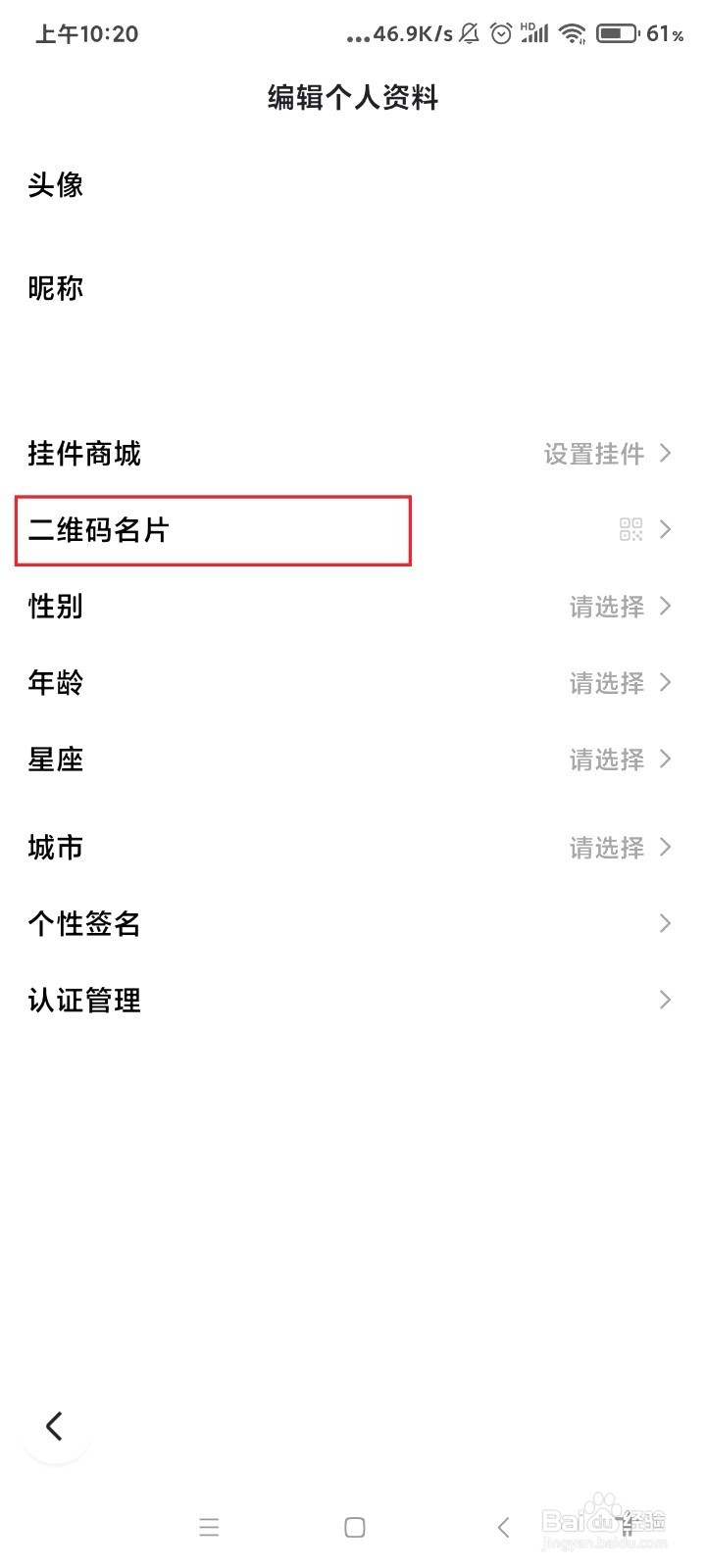Tap the Wi-Fi icon in the status bar
This screenshot has height=1568, width=706.
573,32
